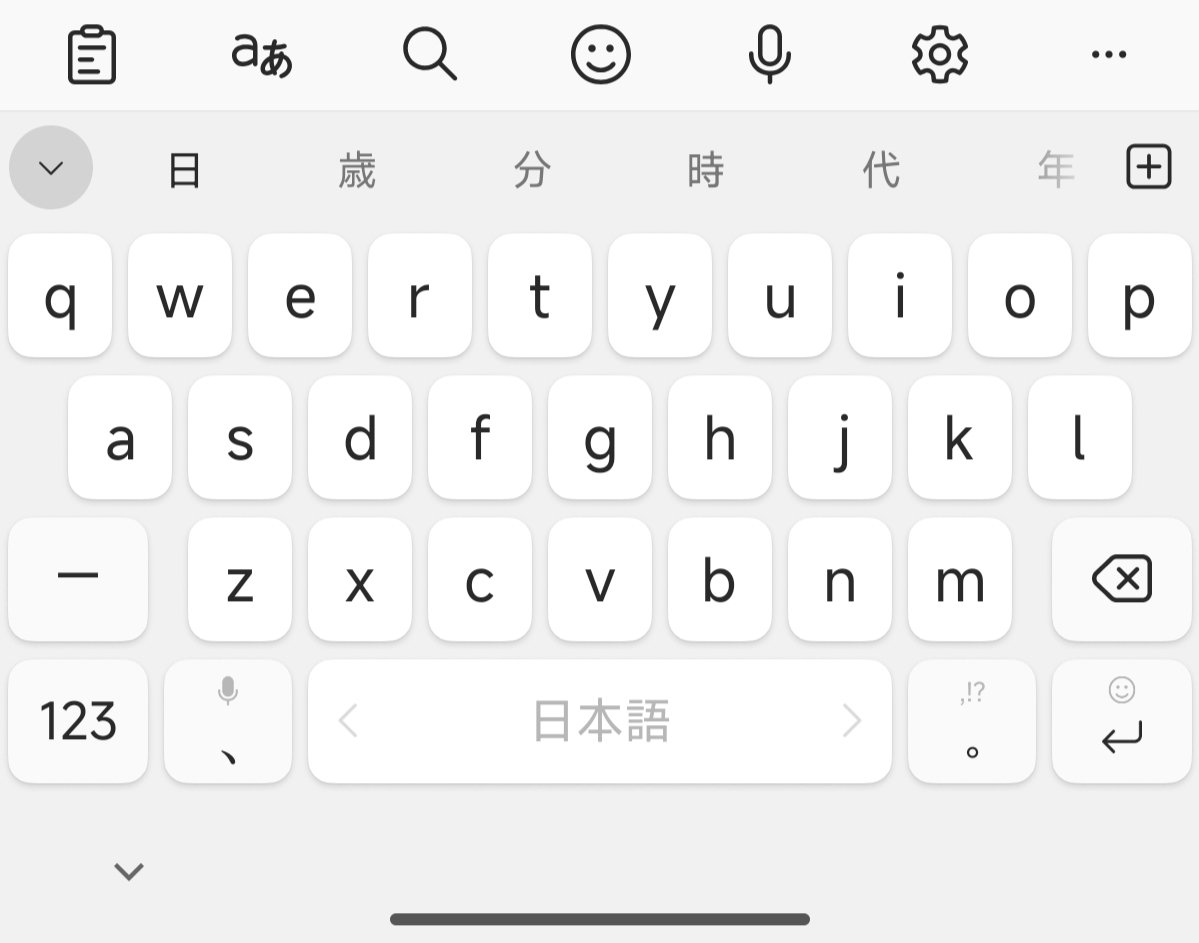
Task: Open keyboard settings gear
Action: (939, 54)
